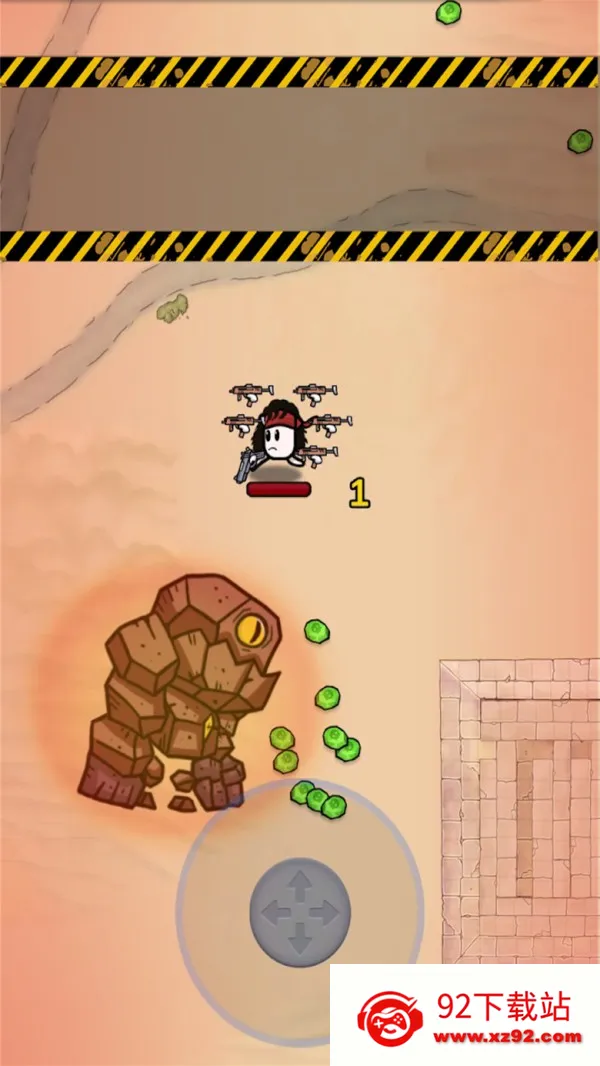
Task: Tap the virtual joystick movement pad
Action: tap(299, 910)
